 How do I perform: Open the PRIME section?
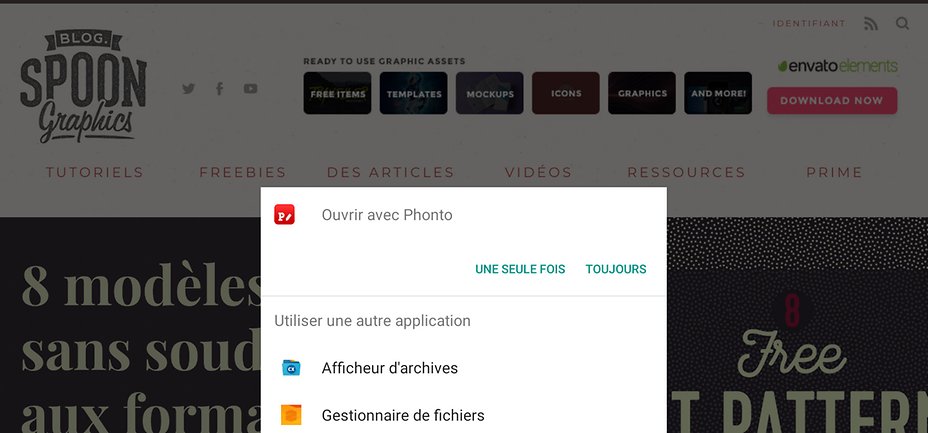834,172
